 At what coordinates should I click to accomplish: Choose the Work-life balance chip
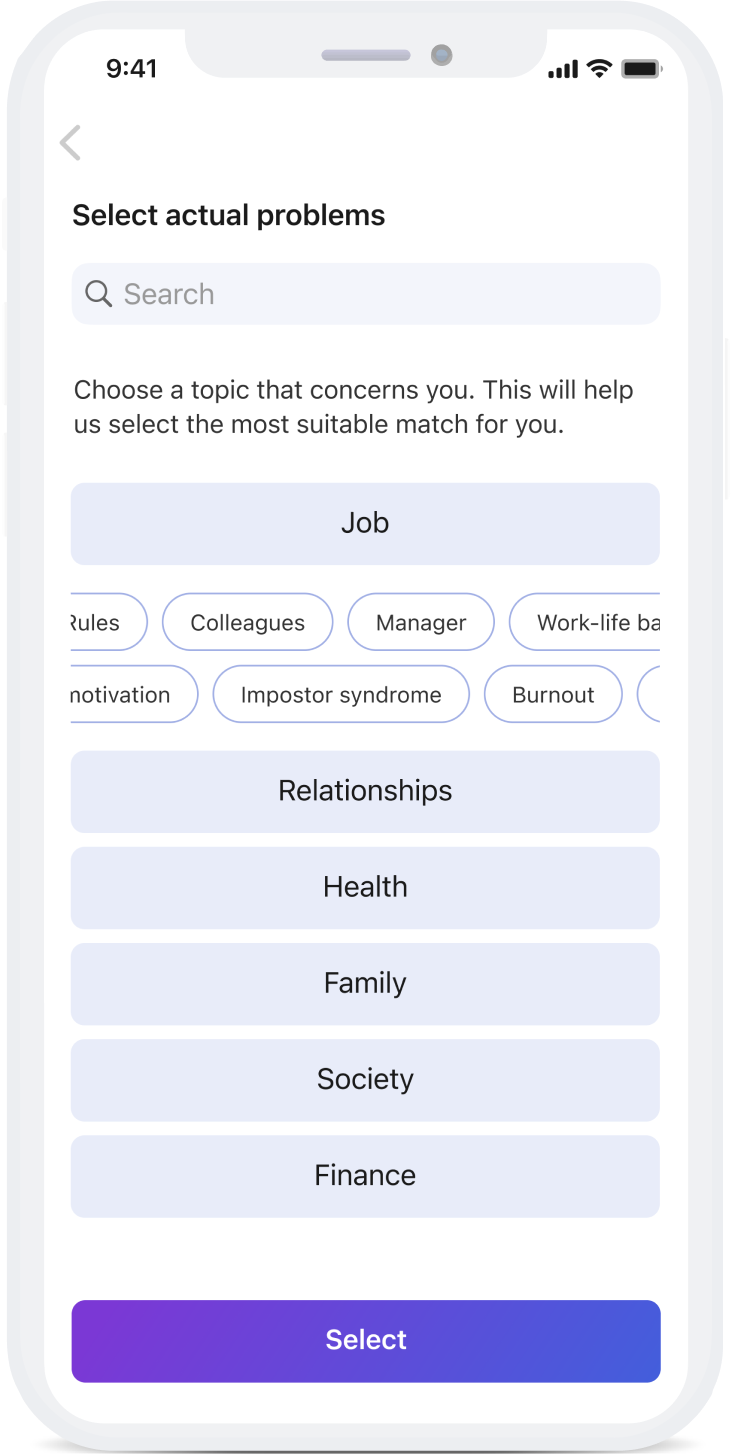click(590, 622)
